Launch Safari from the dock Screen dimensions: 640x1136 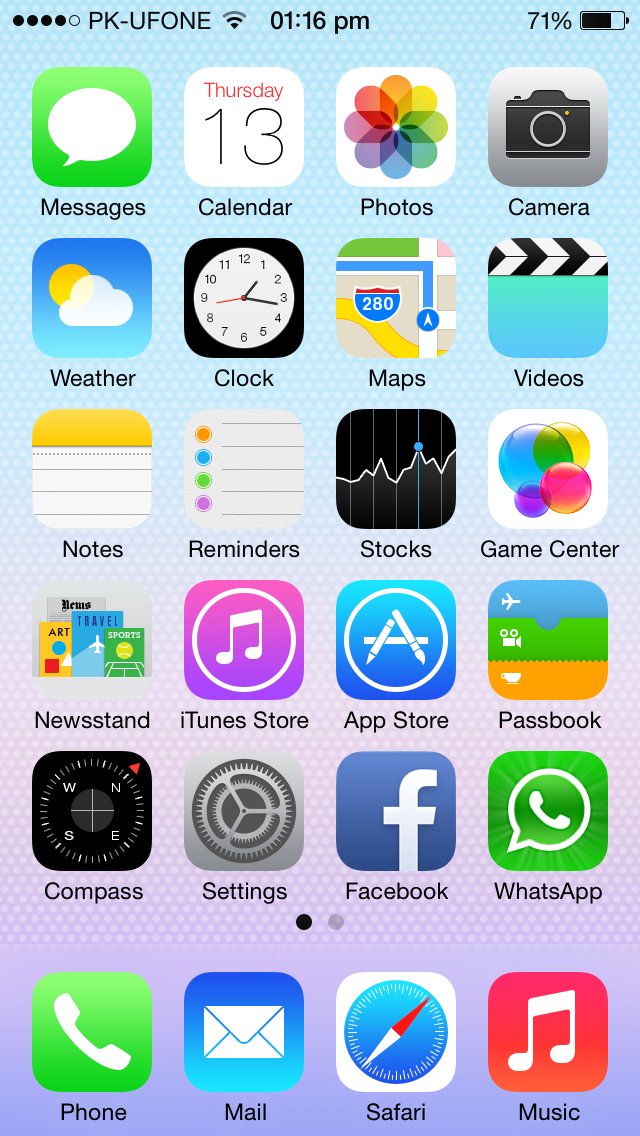[x=396, y=1032]
